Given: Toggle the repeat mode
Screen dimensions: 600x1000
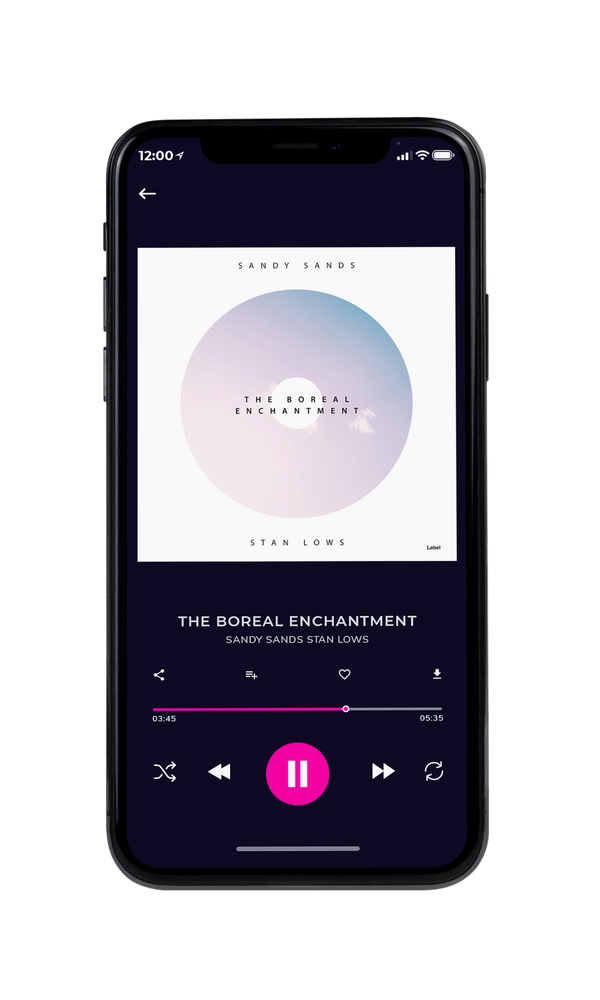Looking at the screenshot, I should click(434, 771).
